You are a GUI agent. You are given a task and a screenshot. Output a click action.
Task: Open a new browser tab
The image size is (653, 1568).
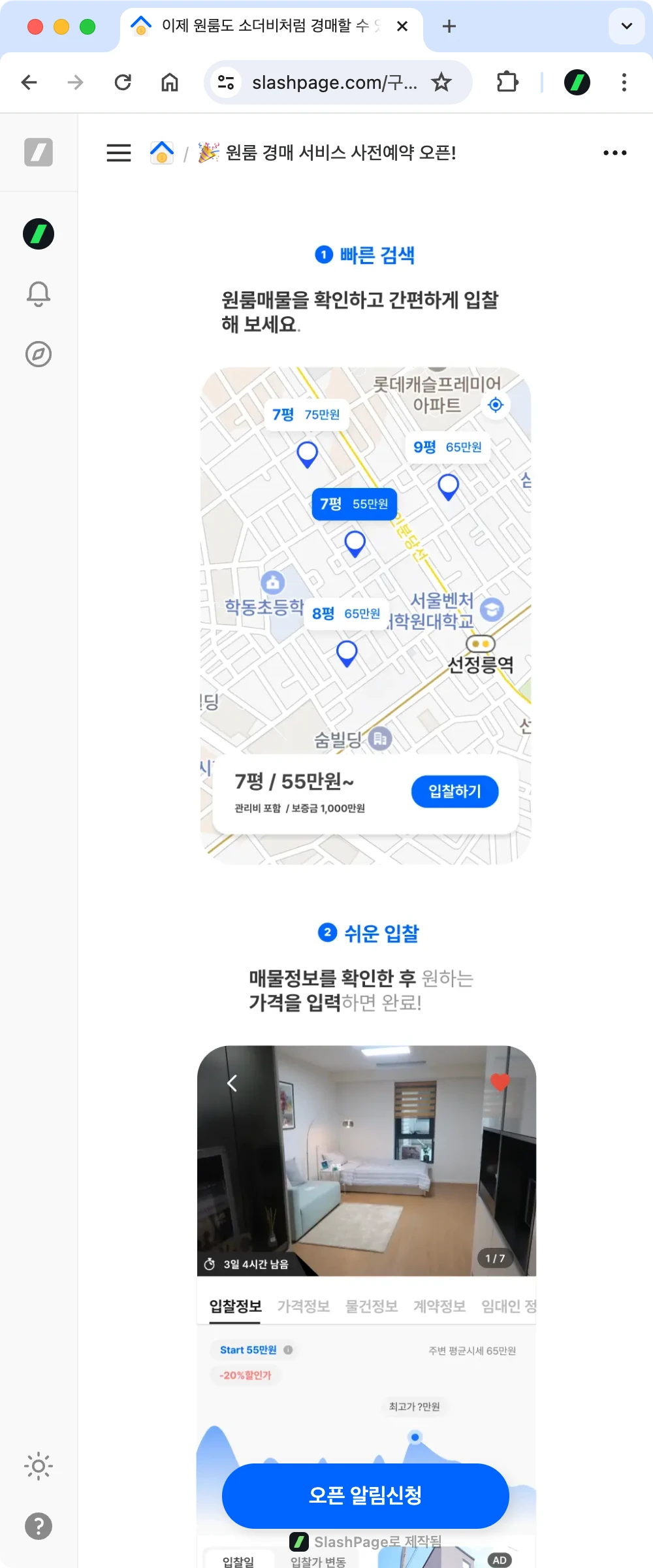(x=449, y=26)
